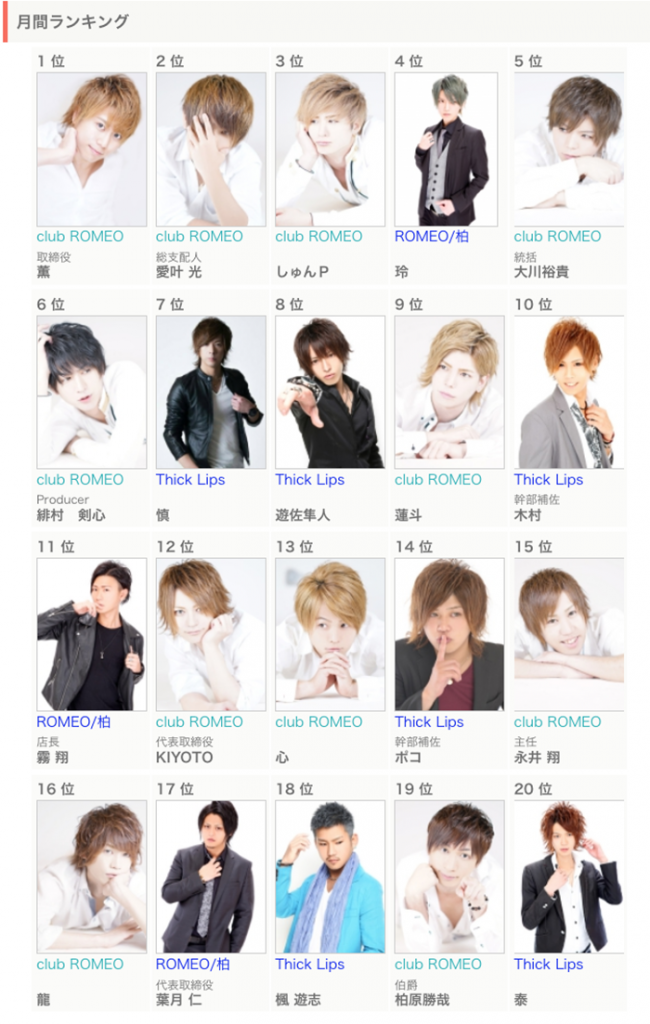Tap the ROMEO/柏 link above 玲
The height and width of the screenshot is (1024, 650).
(x=431, y=237)
